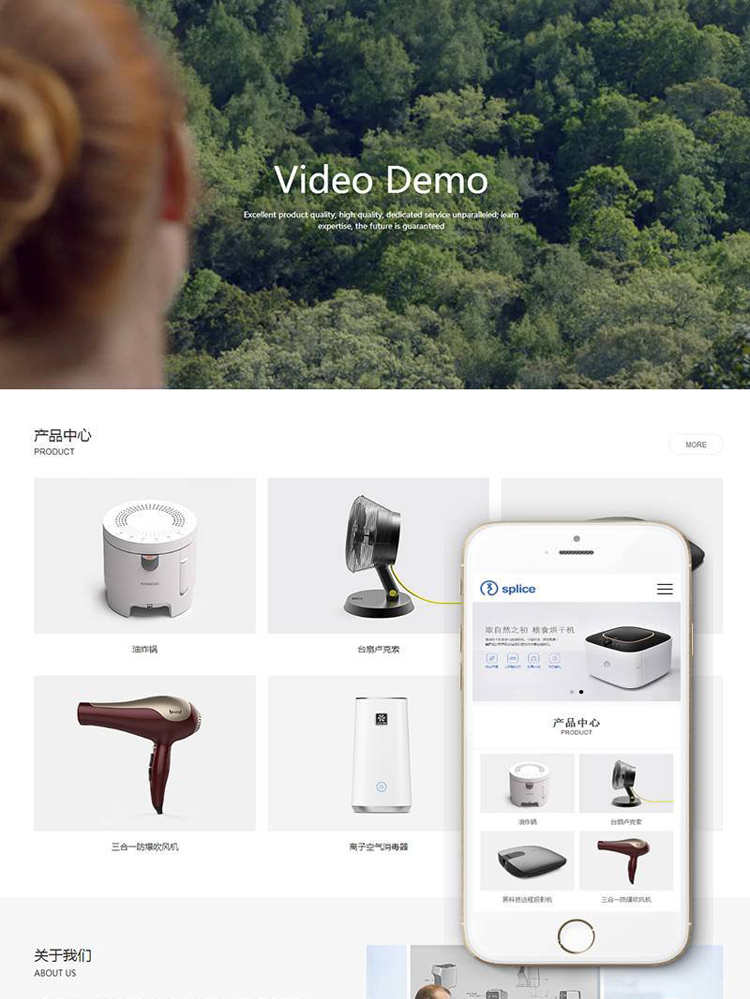
Task: Select the second feature icon in the banner
Action: coord(511,659)
